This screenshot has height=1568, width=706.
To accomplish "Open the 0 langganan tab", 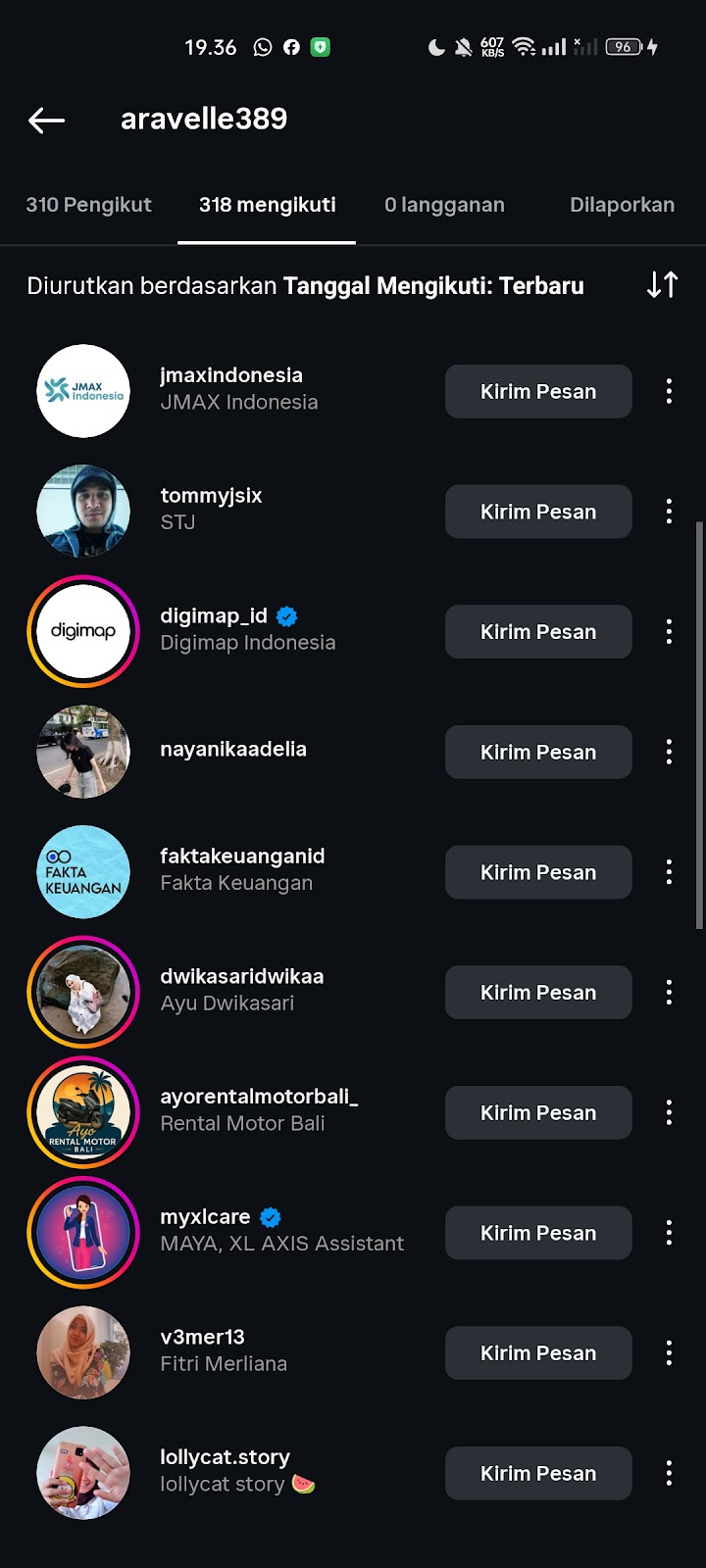I will (444, 205).
